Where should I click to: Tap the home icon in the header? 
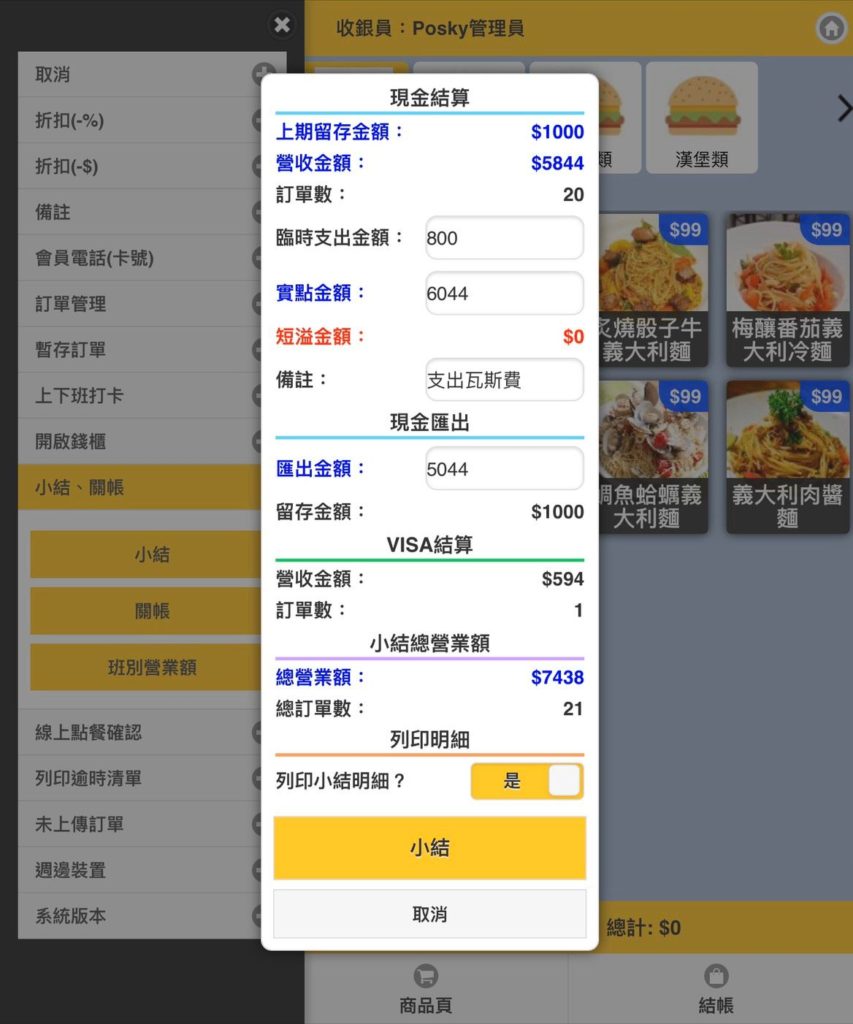pos(831,28)
